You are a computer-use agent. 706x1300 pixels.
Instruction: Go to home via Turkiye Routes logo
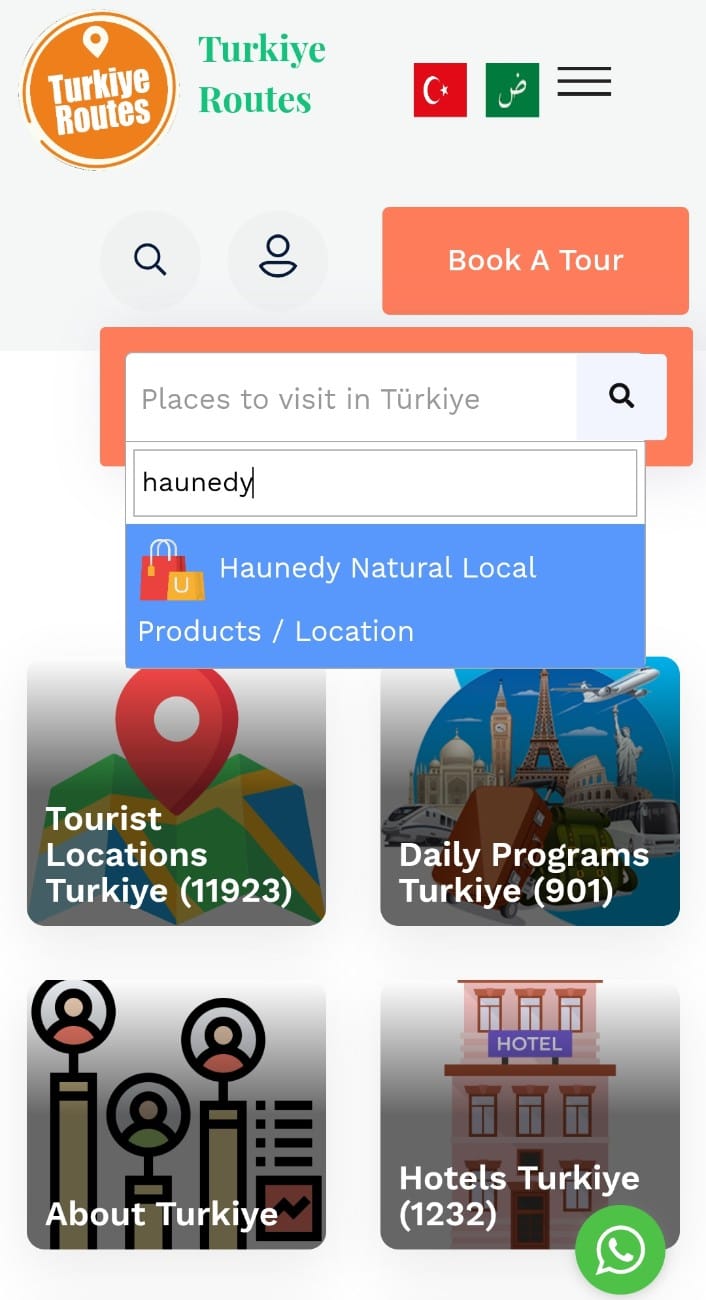98,90
